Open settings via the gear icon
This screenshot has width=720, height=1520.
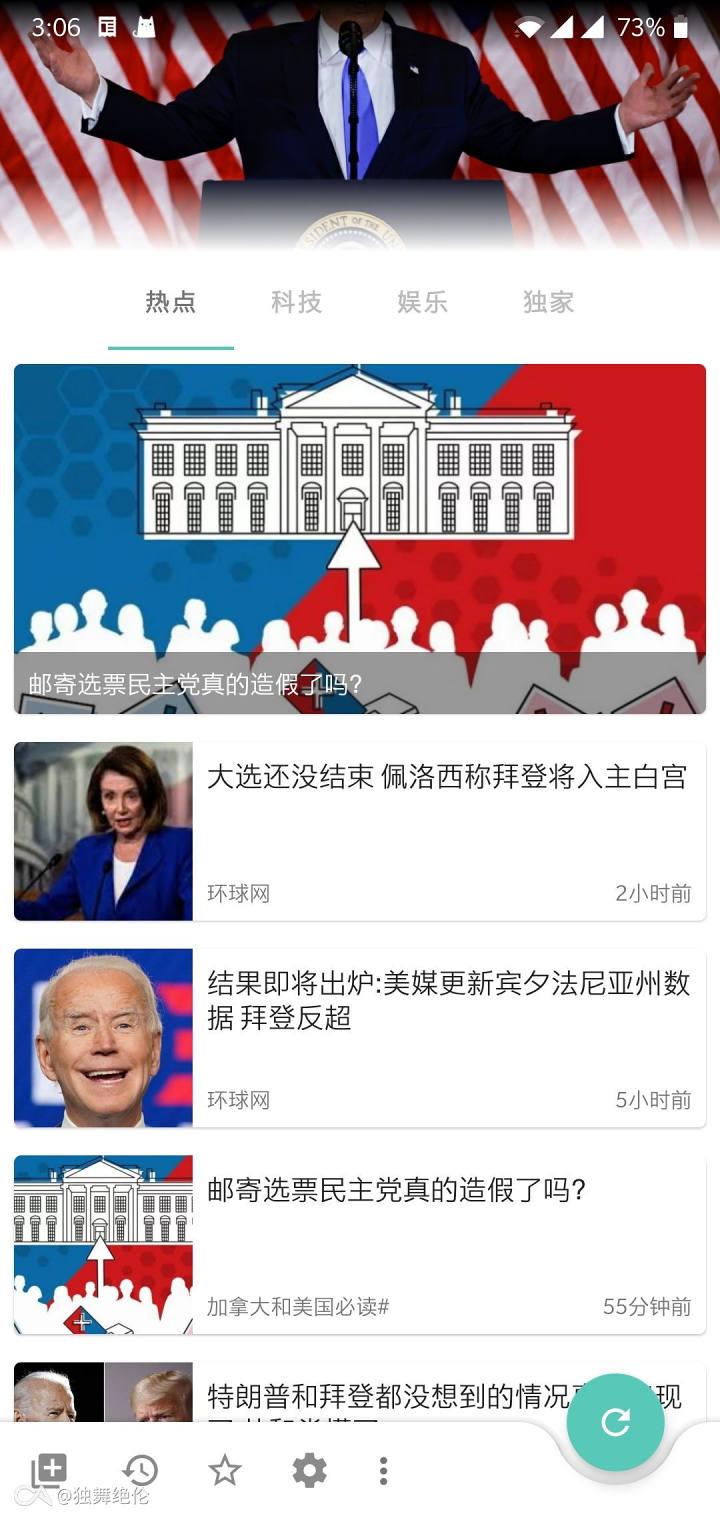309,1471
